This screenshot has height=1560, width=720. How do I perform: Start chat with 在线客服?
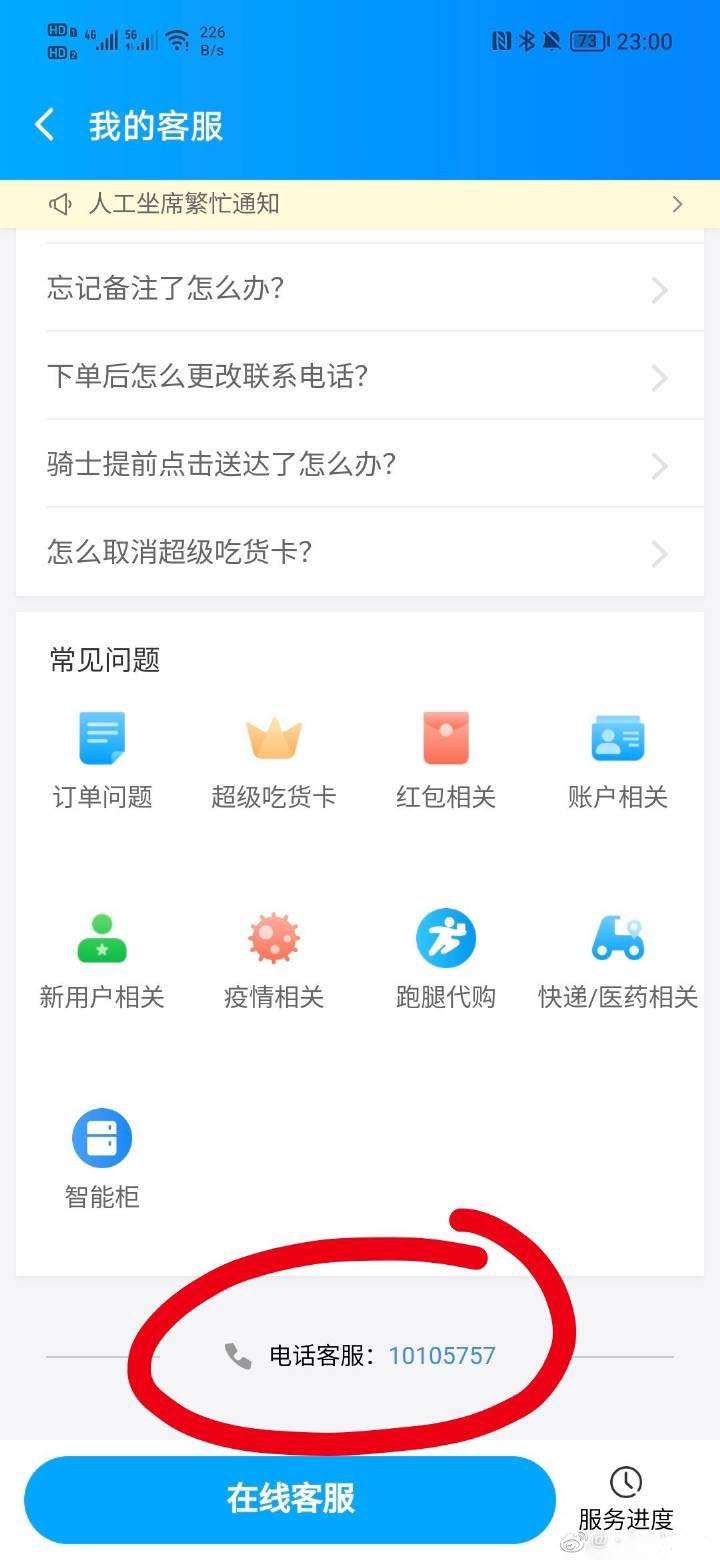tap(290, 1499)
